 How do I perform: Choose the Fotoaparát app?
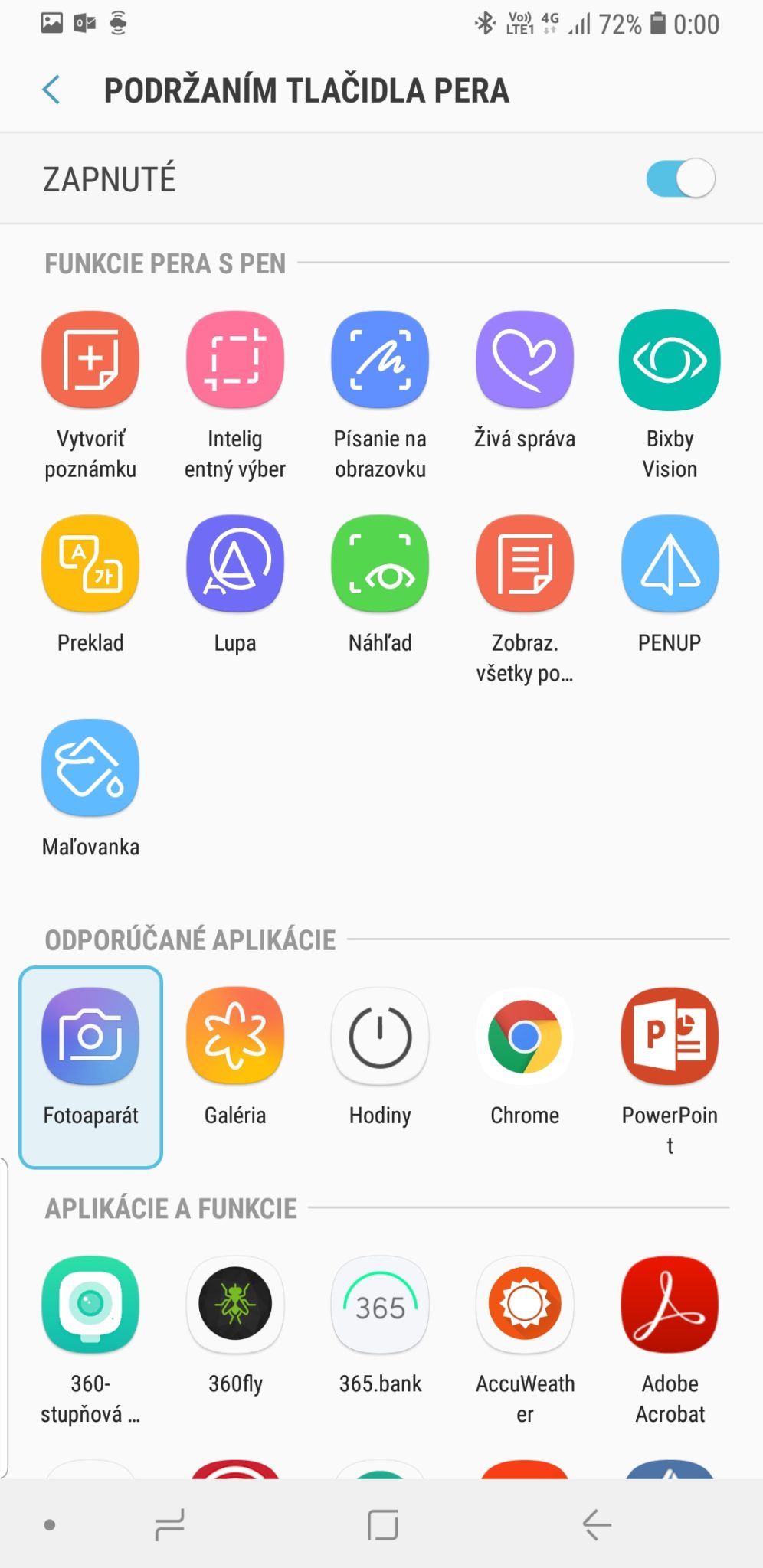pos(90,1037)
